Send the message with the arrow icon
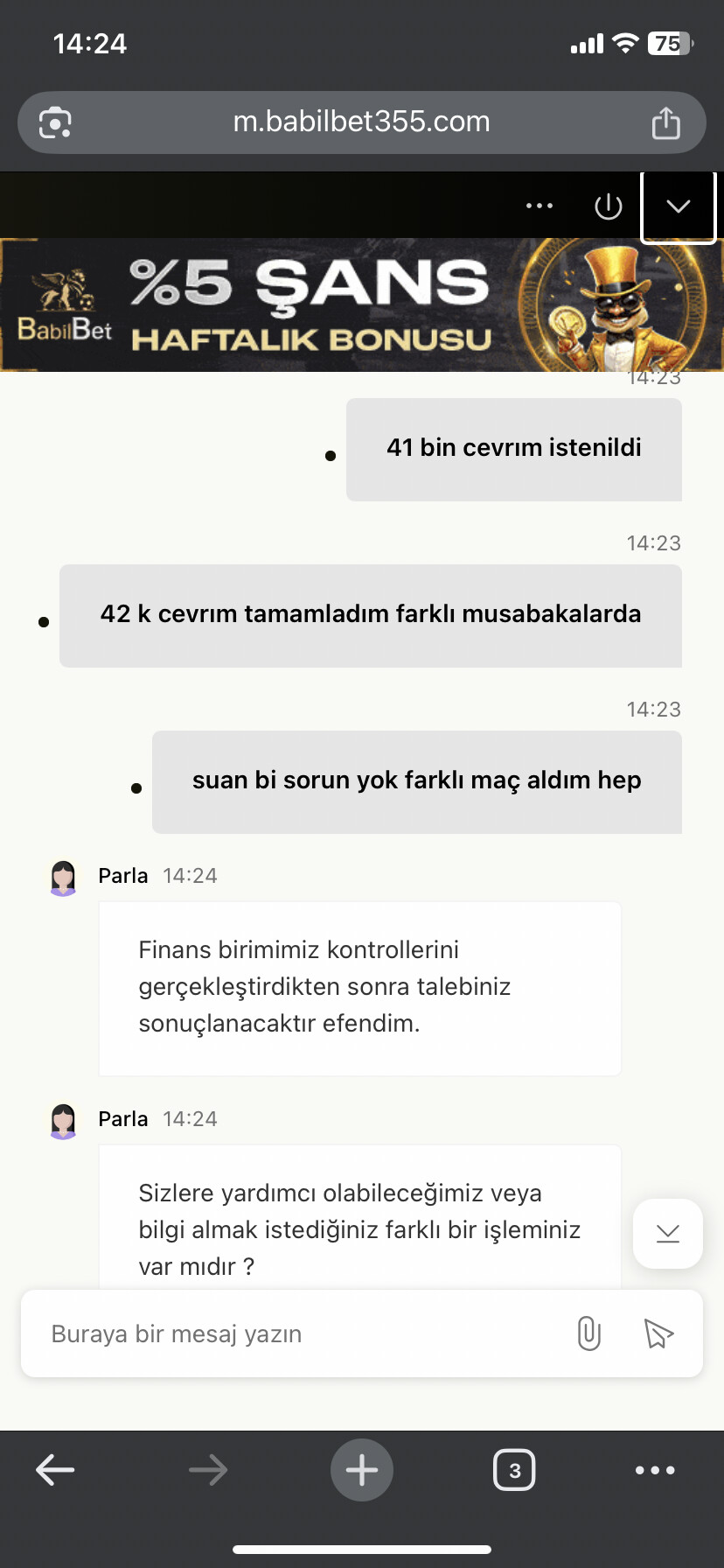The height and width of the screenshot is (1568, 724). point(658,1333)
